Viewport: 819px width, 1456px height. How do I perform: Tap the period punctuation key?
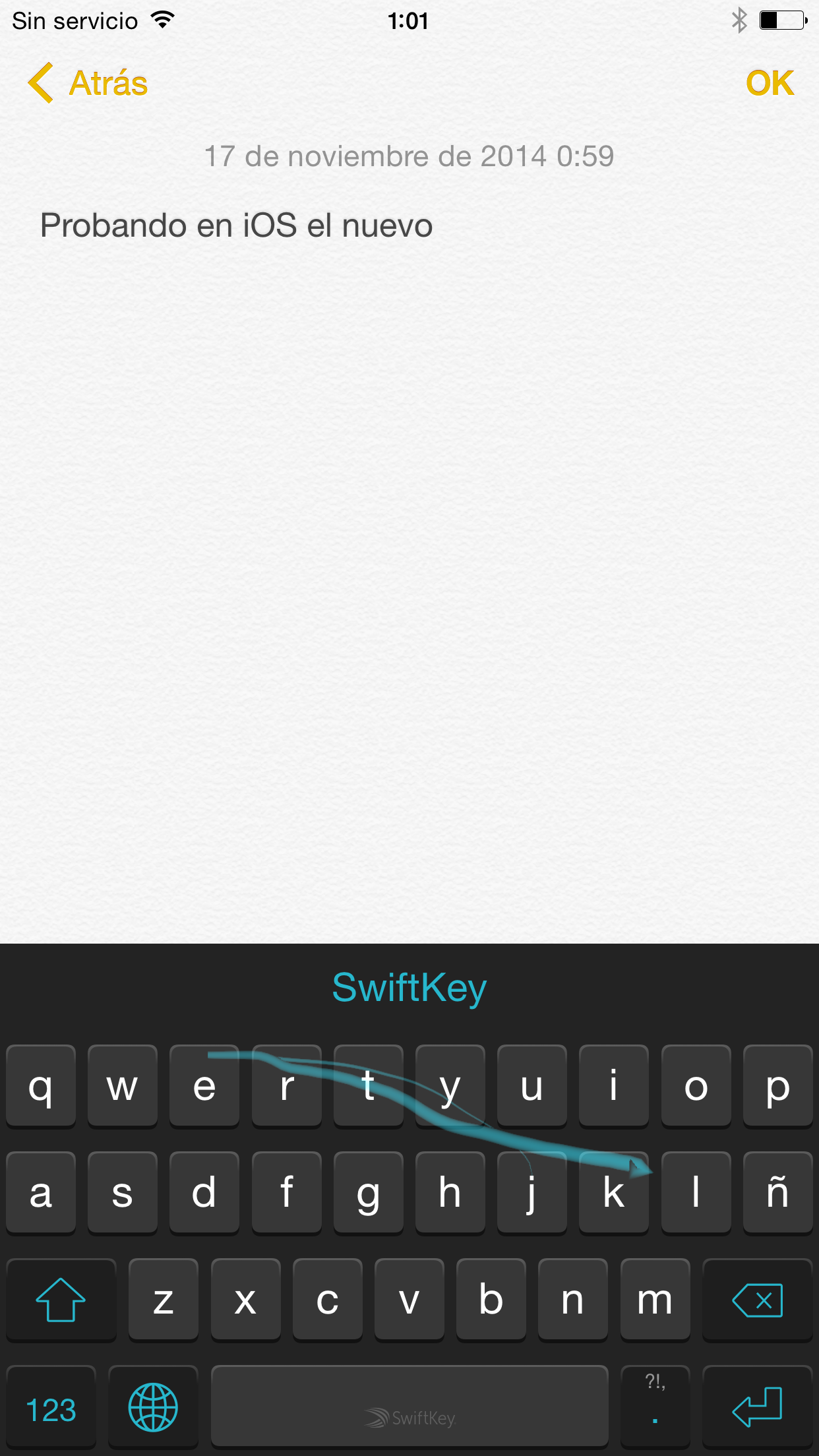coord(655,1407)
